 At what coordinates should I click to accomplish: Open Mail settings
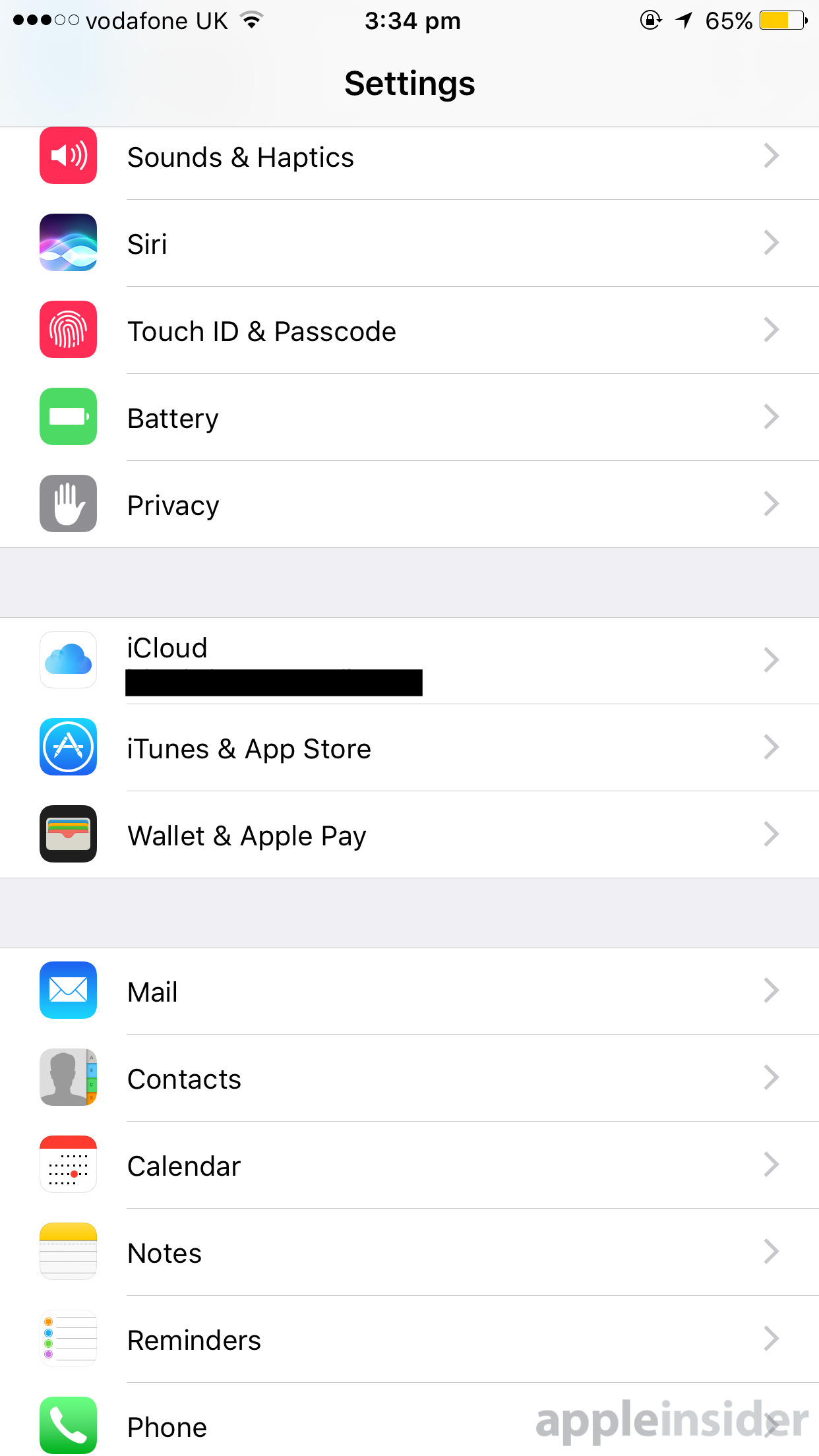409,991
